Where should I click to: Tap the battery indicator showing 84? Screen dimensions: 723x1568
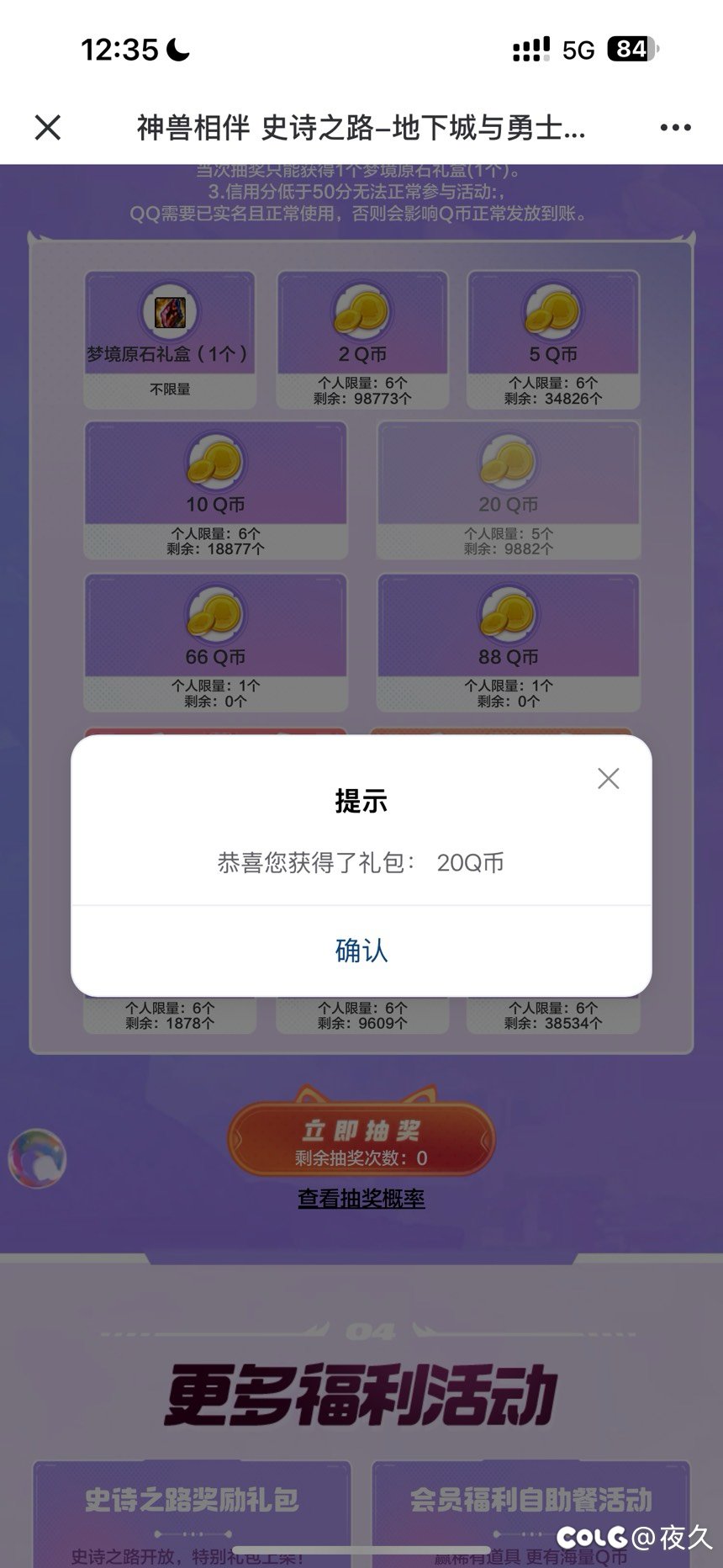[629, 50]
